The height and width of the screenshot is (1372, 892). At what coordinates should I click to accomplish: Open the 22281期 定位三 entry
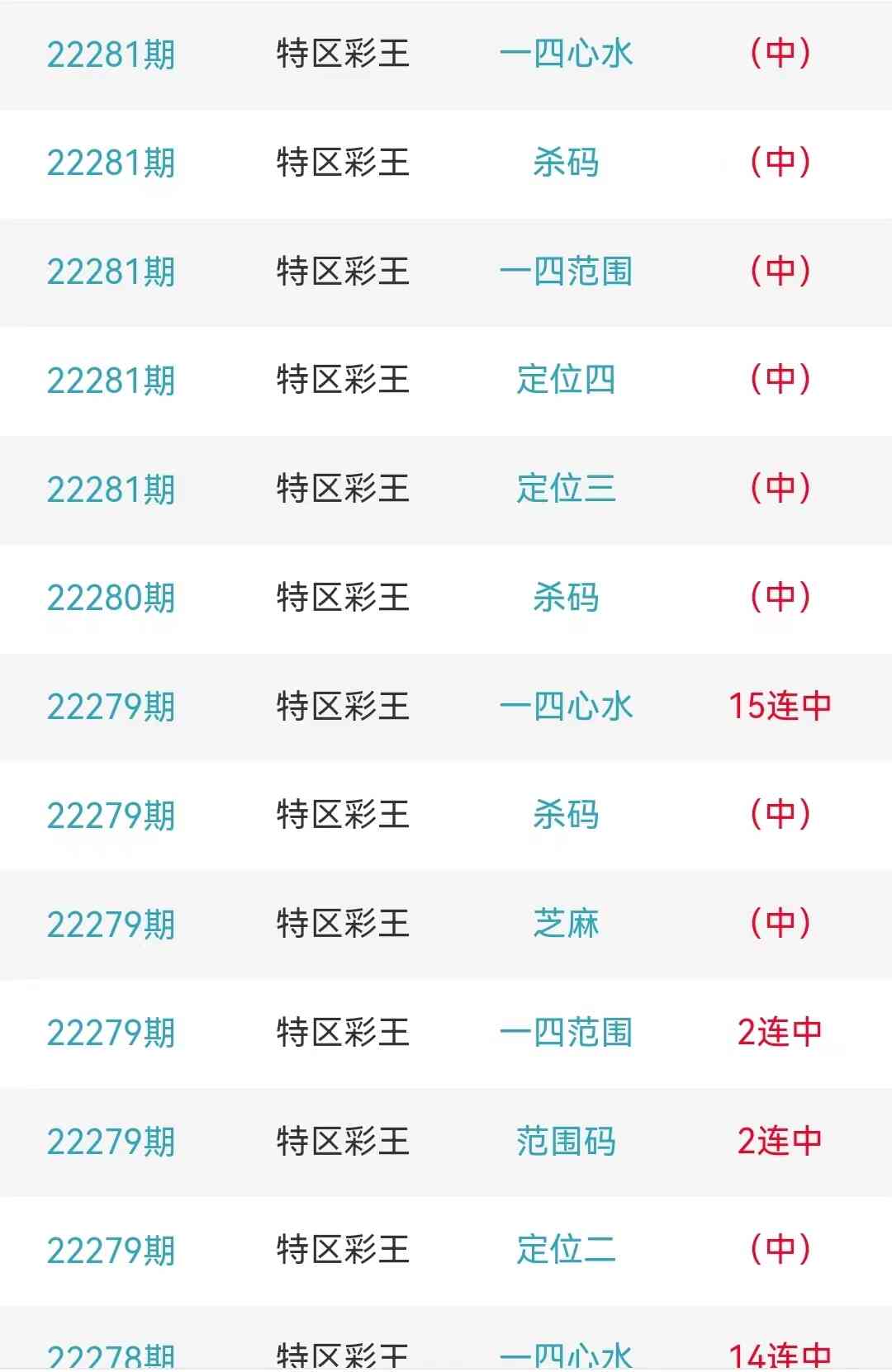566,489
